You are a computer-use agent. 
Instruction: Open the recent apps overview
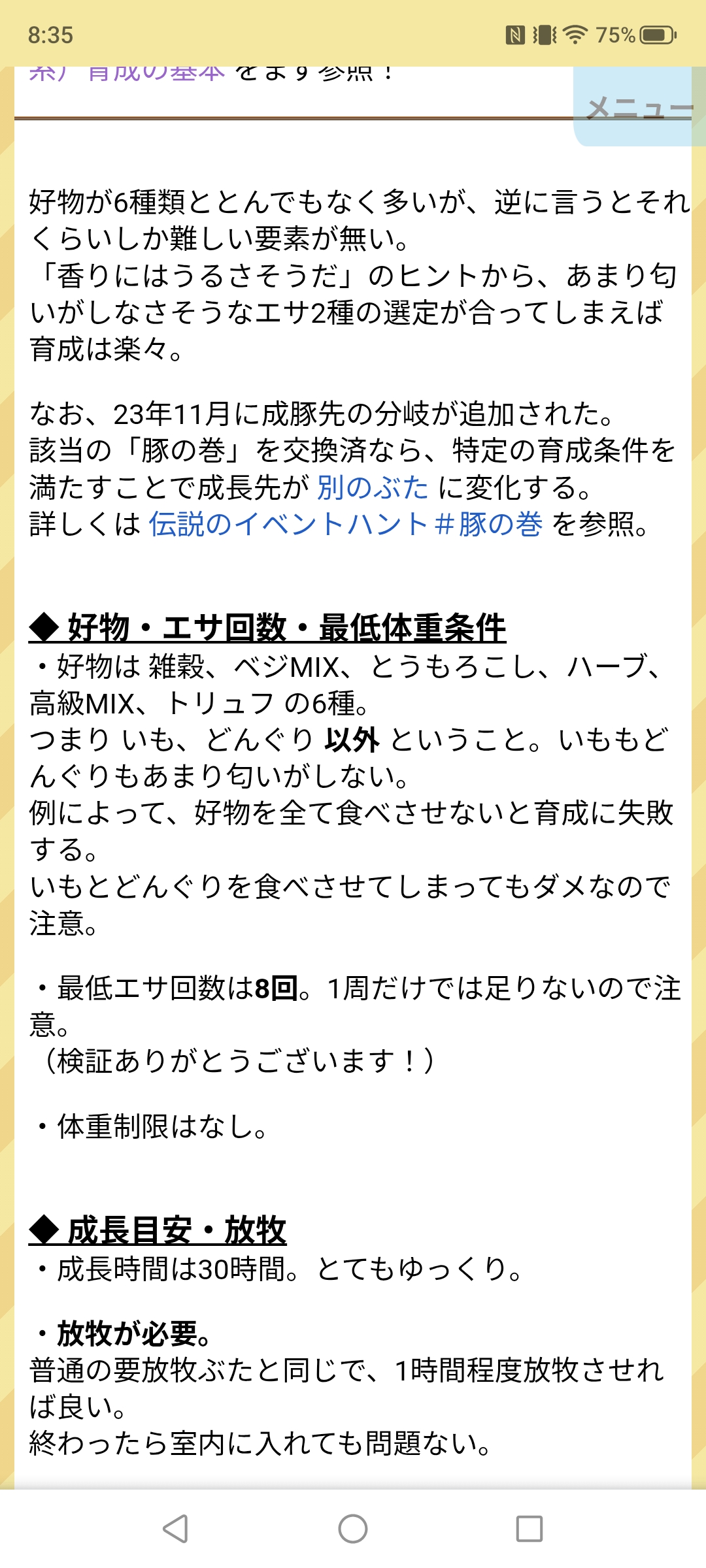click(529, 1529)
